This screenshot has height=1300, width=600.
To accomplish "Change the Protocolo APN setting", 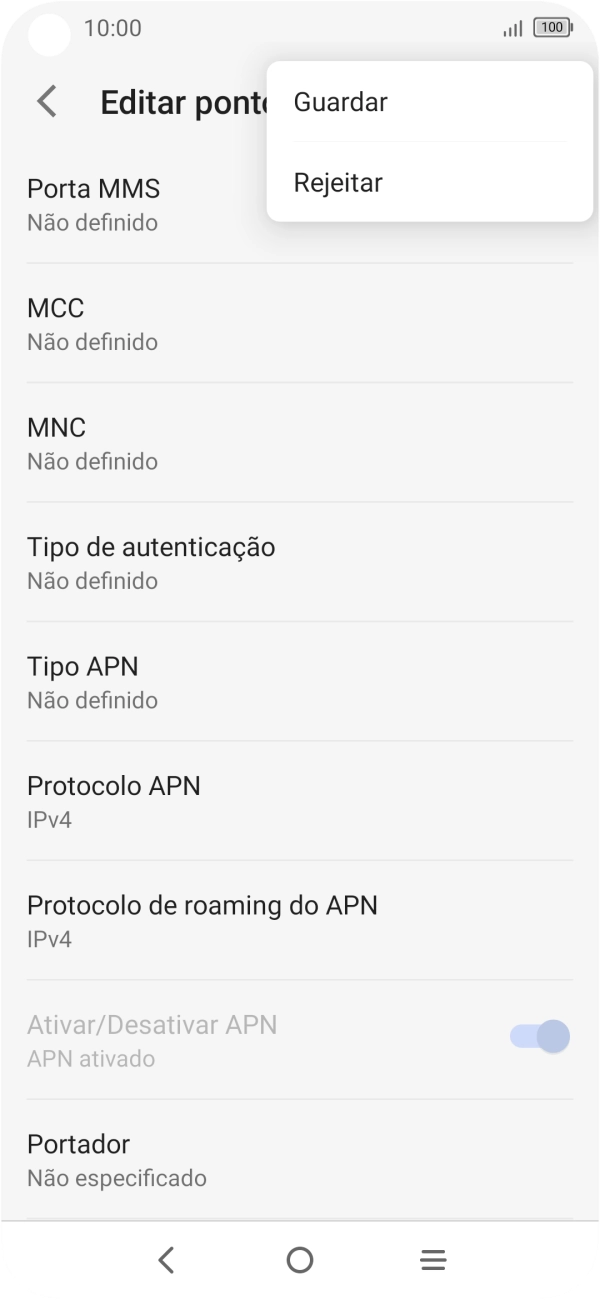I will 300,801.
